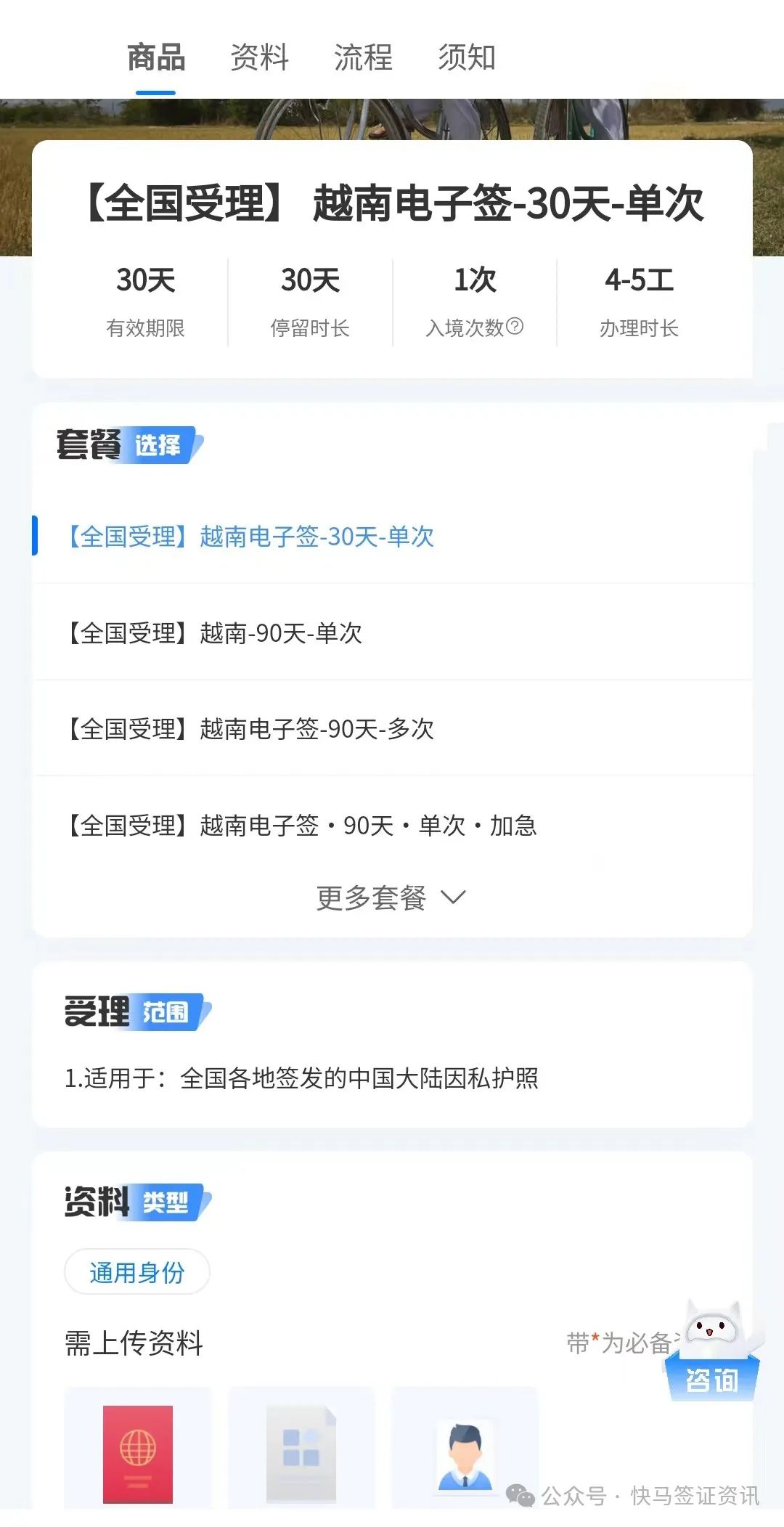Image resolution: width=784 pixels, height=1527 pixels.
Task: Select the 90天·单次·加急 package
Action: 301,826
